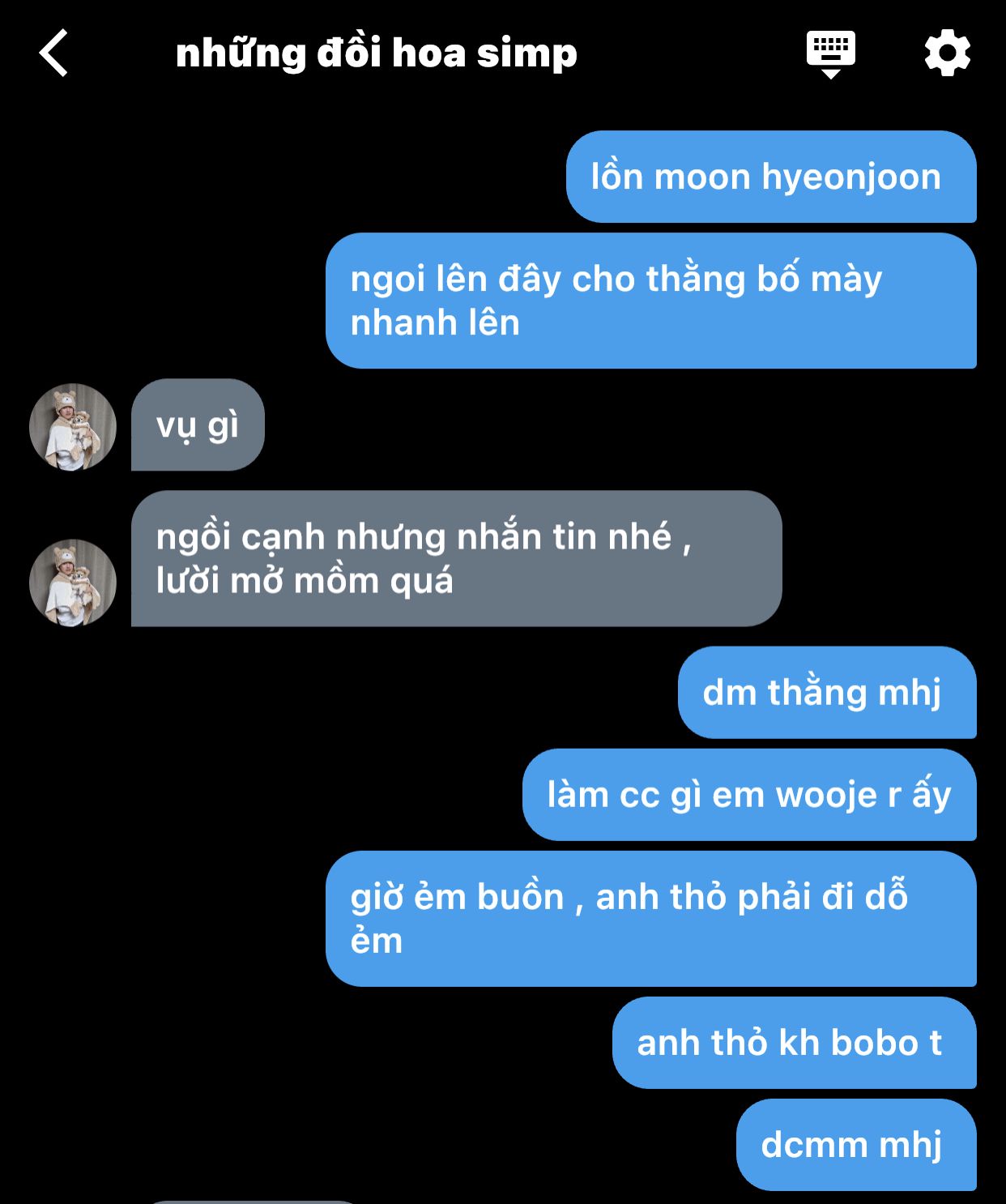This screenshot has height=1204, width=1006.
Task: Open chat settings gear
Action: (x=947, y=53)
